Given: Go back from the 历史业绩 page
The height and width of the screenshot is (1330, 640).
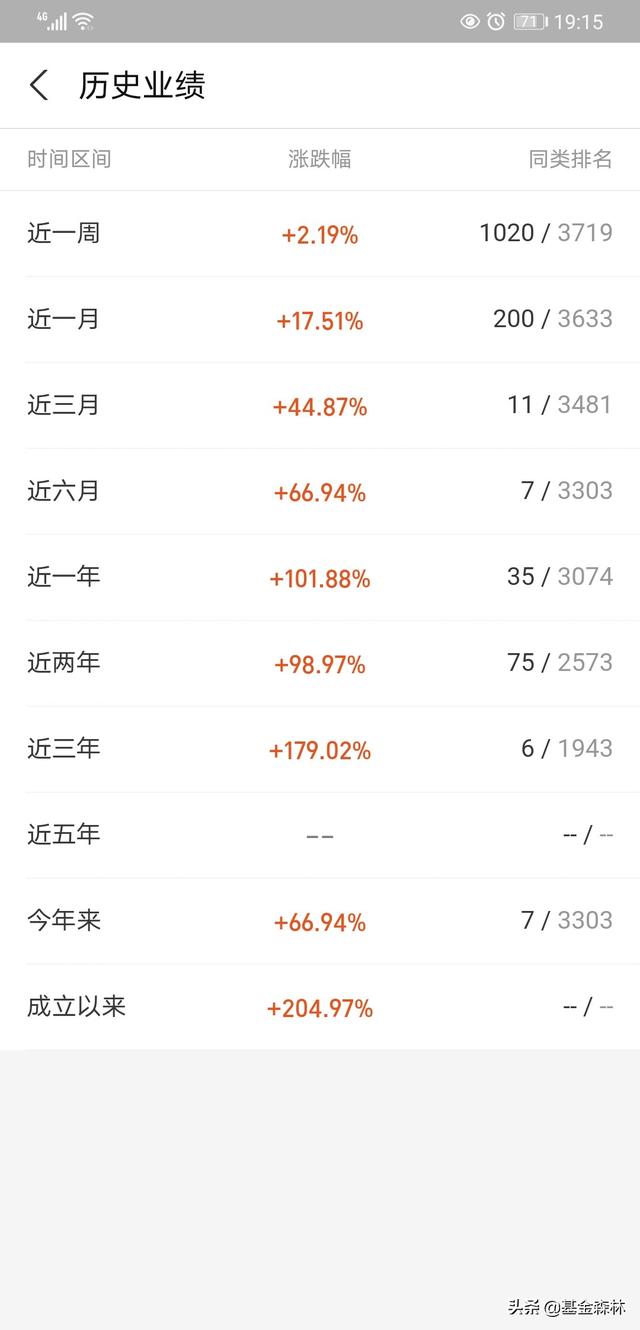Looking at the screenshot, I should click(x=39, y=86).
